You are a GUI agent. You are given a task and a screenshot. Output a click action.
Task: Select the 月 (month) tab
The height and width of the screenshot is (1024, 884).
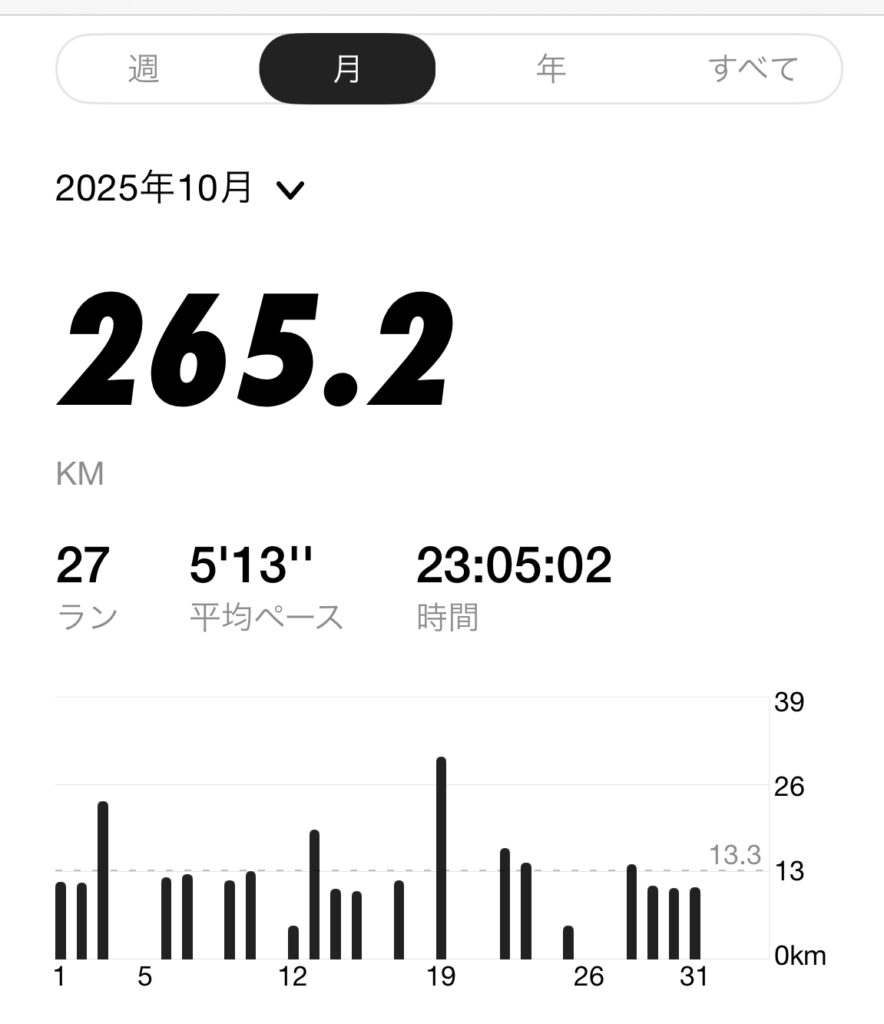pos(347,69)
